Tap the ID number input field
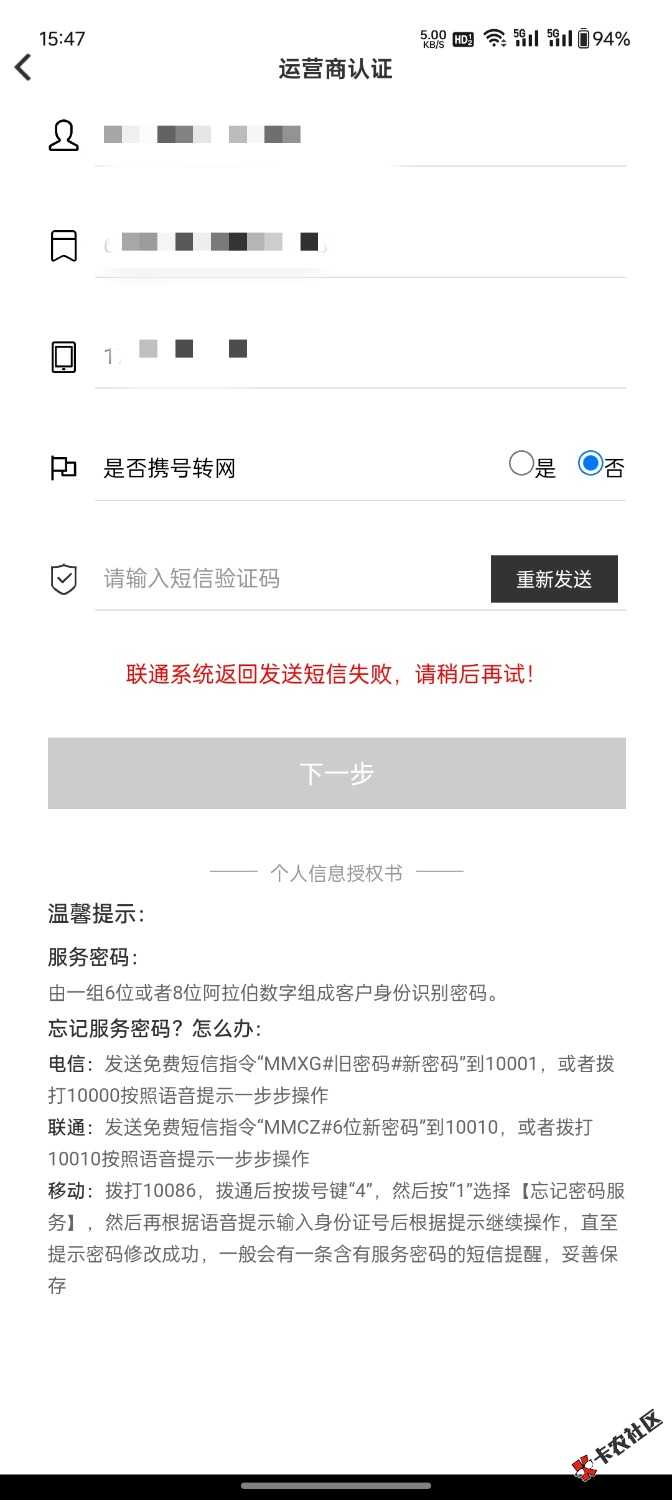 click(360, 243)
